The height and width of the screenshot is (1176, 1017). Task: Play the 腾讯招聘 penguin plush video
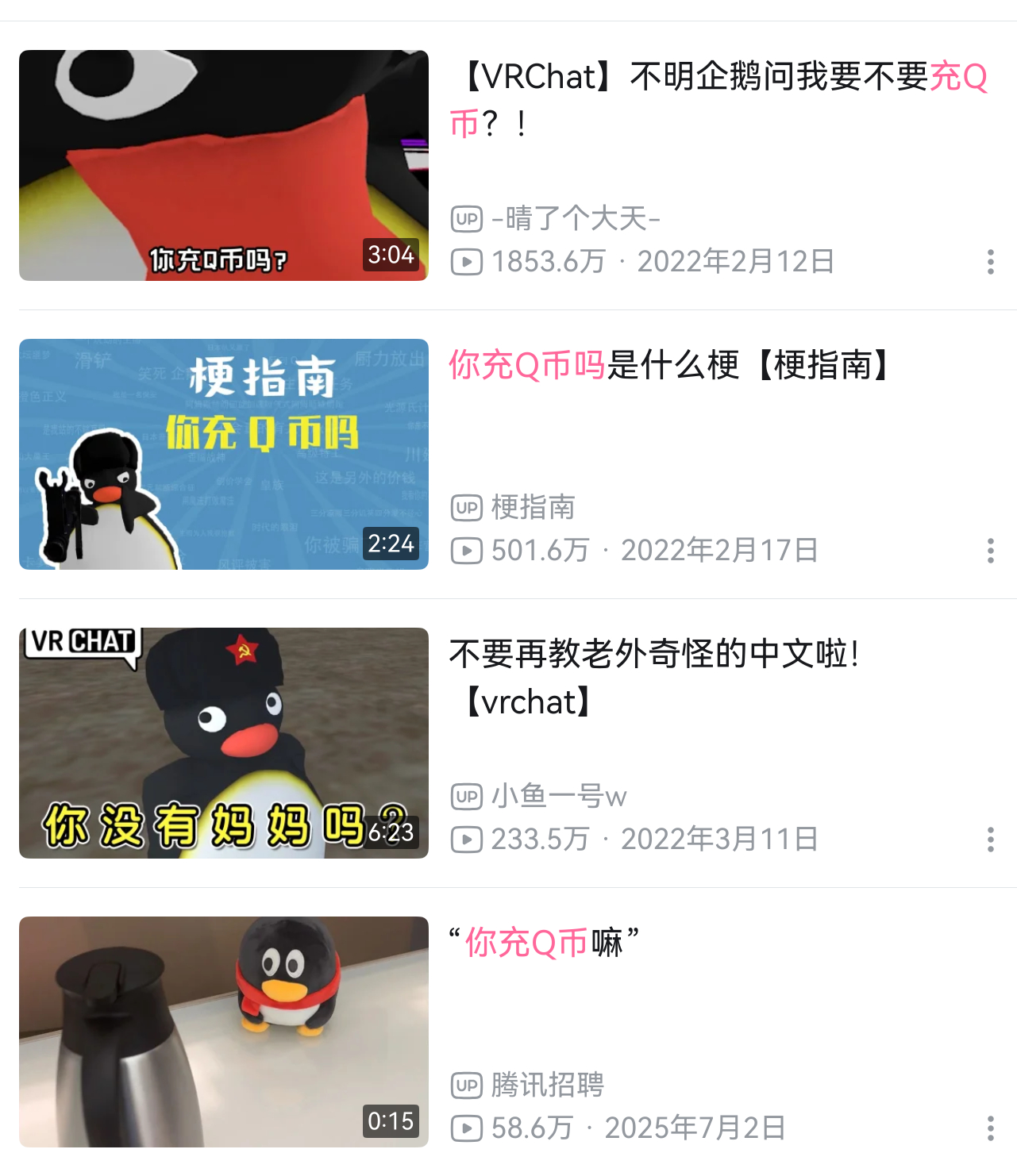tap(223, 1032)
